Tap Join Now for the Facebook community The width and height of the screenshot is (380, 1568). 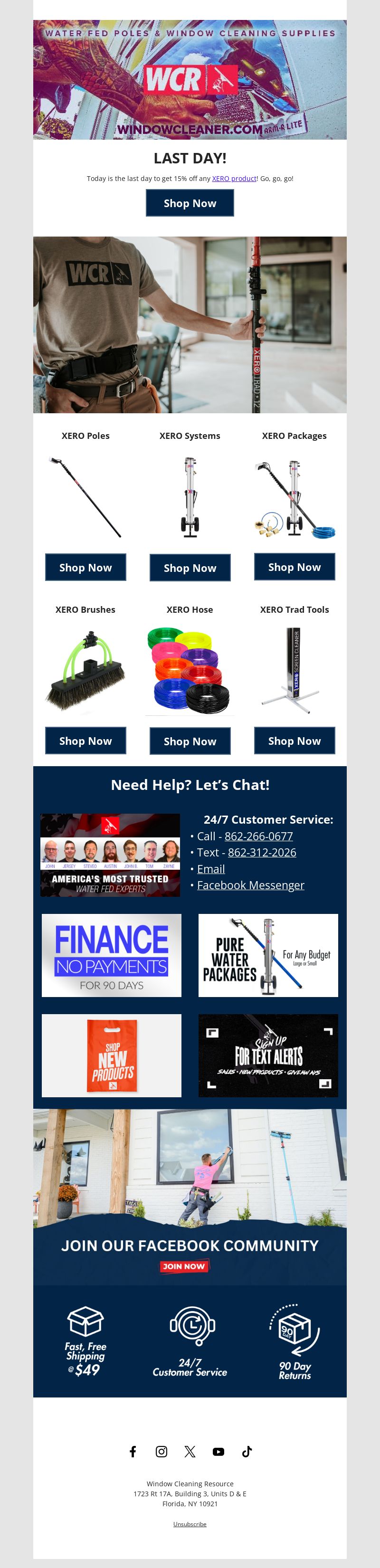point(183,1266)
